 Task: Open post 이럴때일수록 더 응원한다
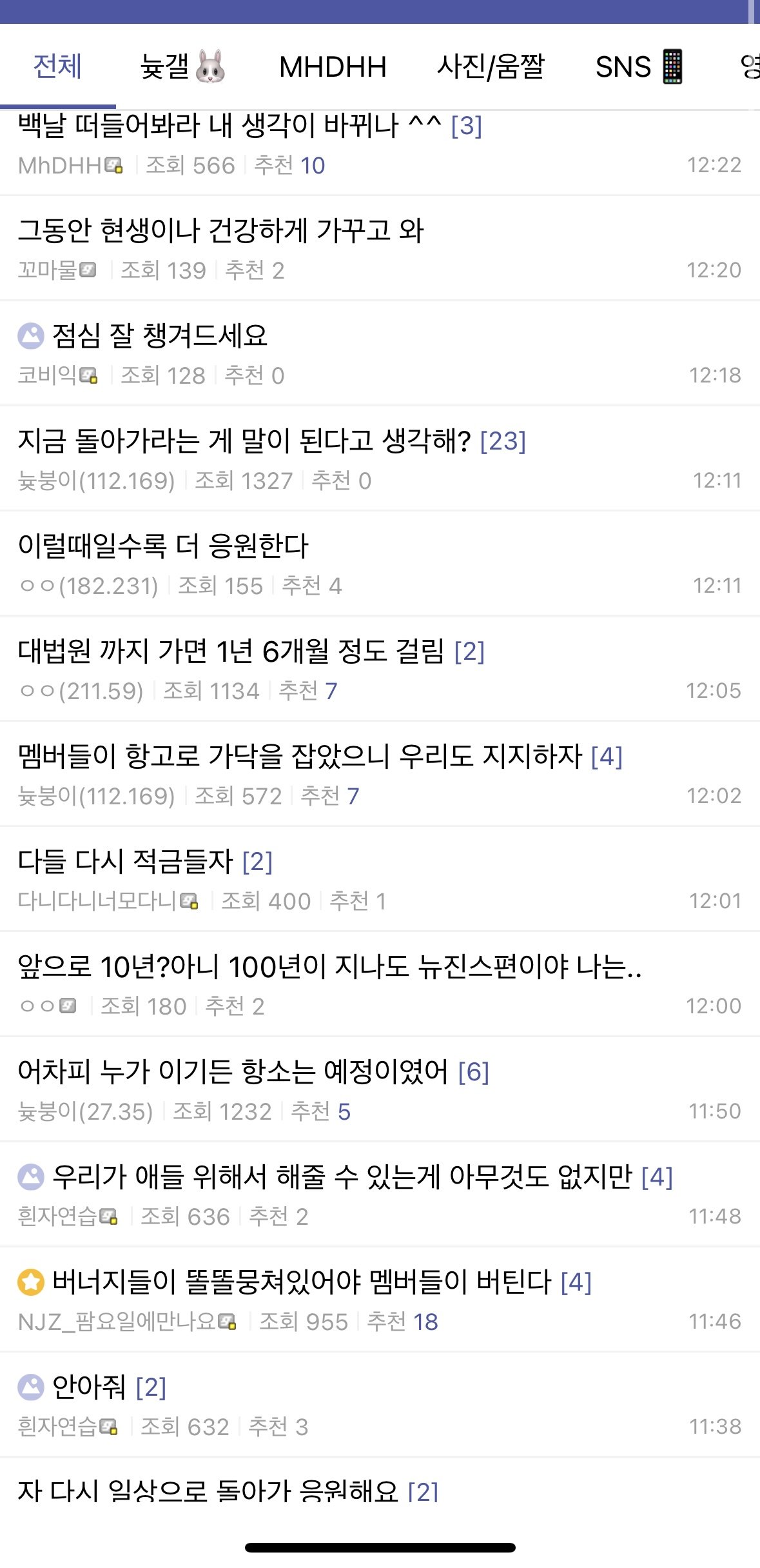[x=163, y=546]
